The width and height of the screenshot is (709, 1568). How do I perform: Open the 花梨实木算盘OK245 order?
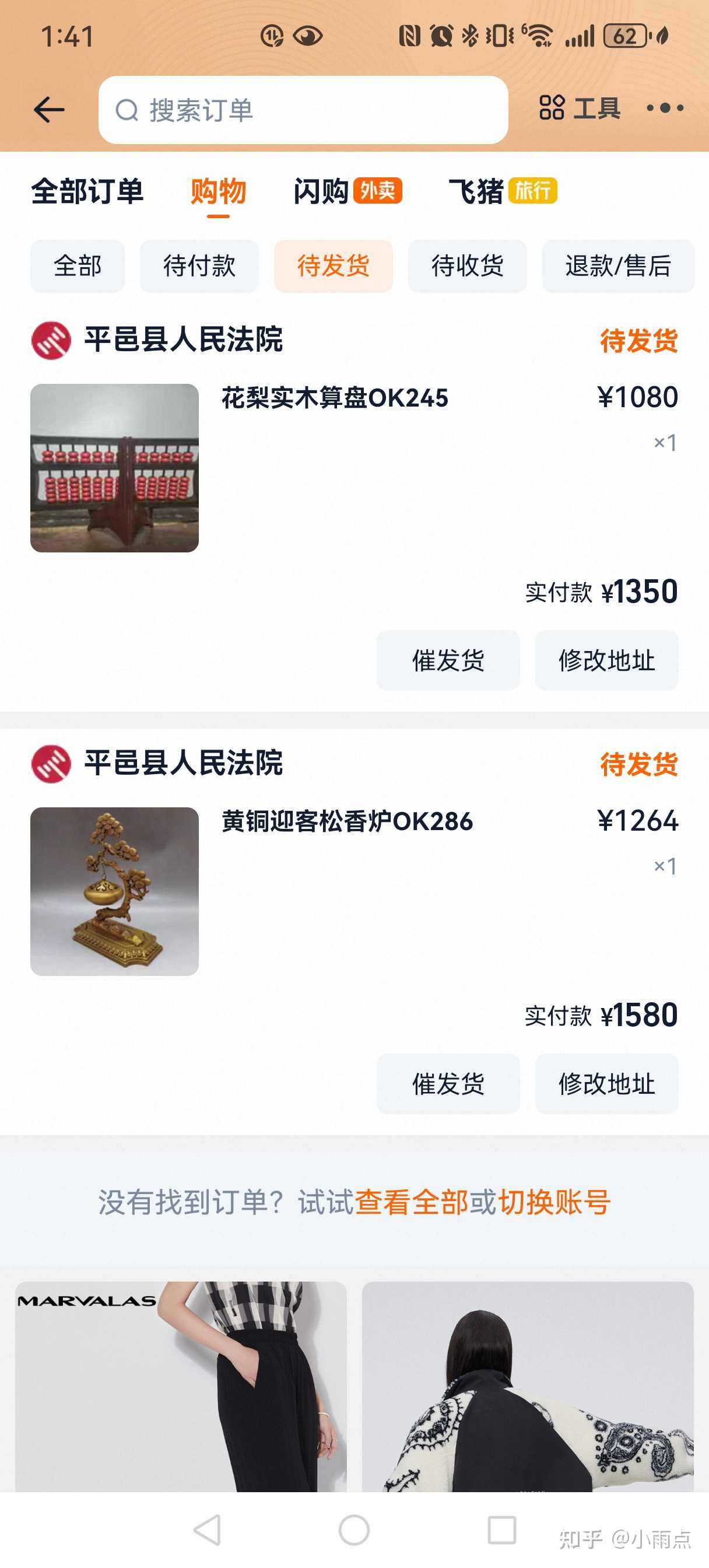[335, 398]
